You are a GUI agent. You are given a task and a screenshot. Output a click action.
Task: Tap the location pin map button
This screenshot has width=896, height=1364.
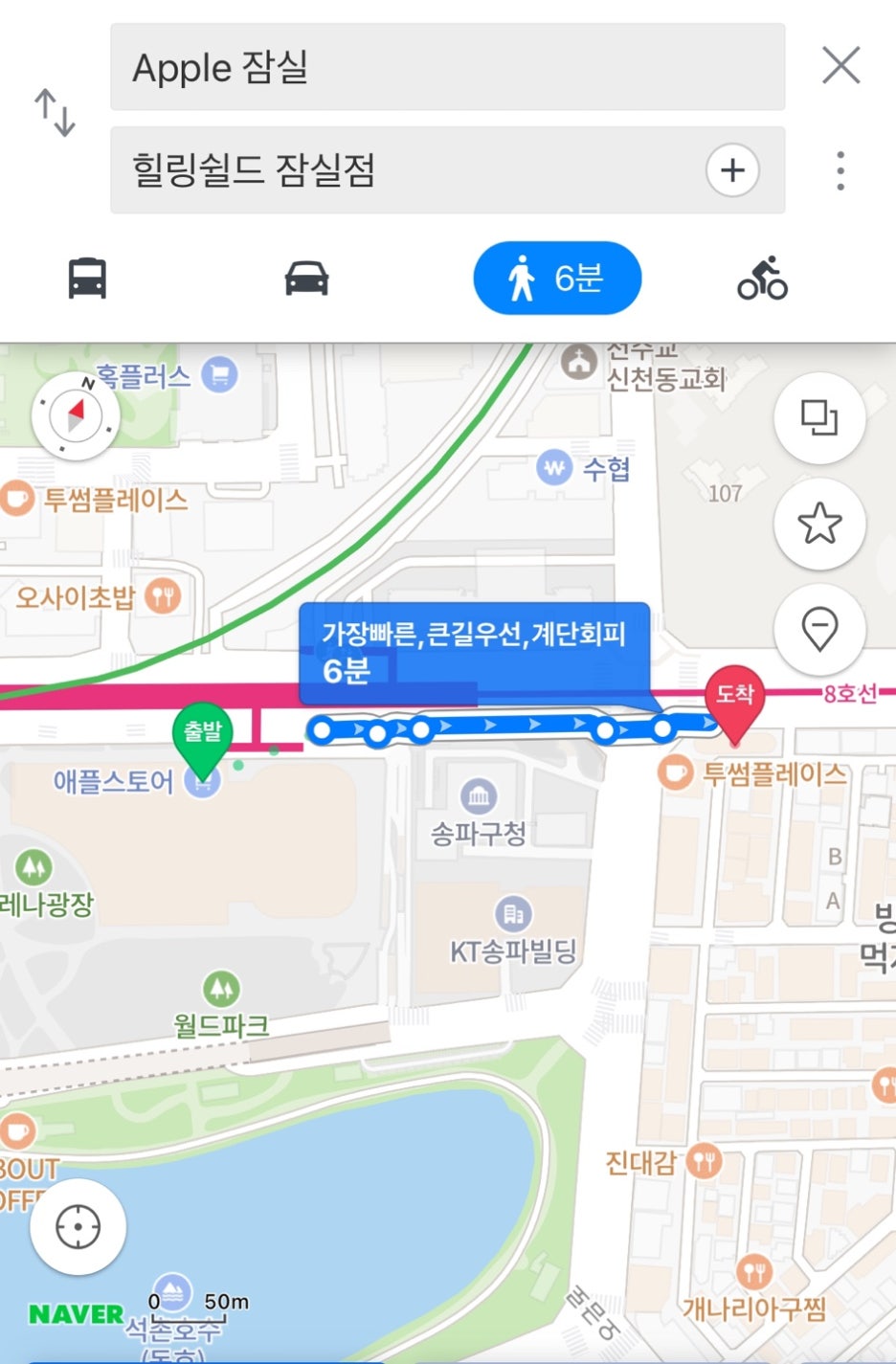click(819, 629)
